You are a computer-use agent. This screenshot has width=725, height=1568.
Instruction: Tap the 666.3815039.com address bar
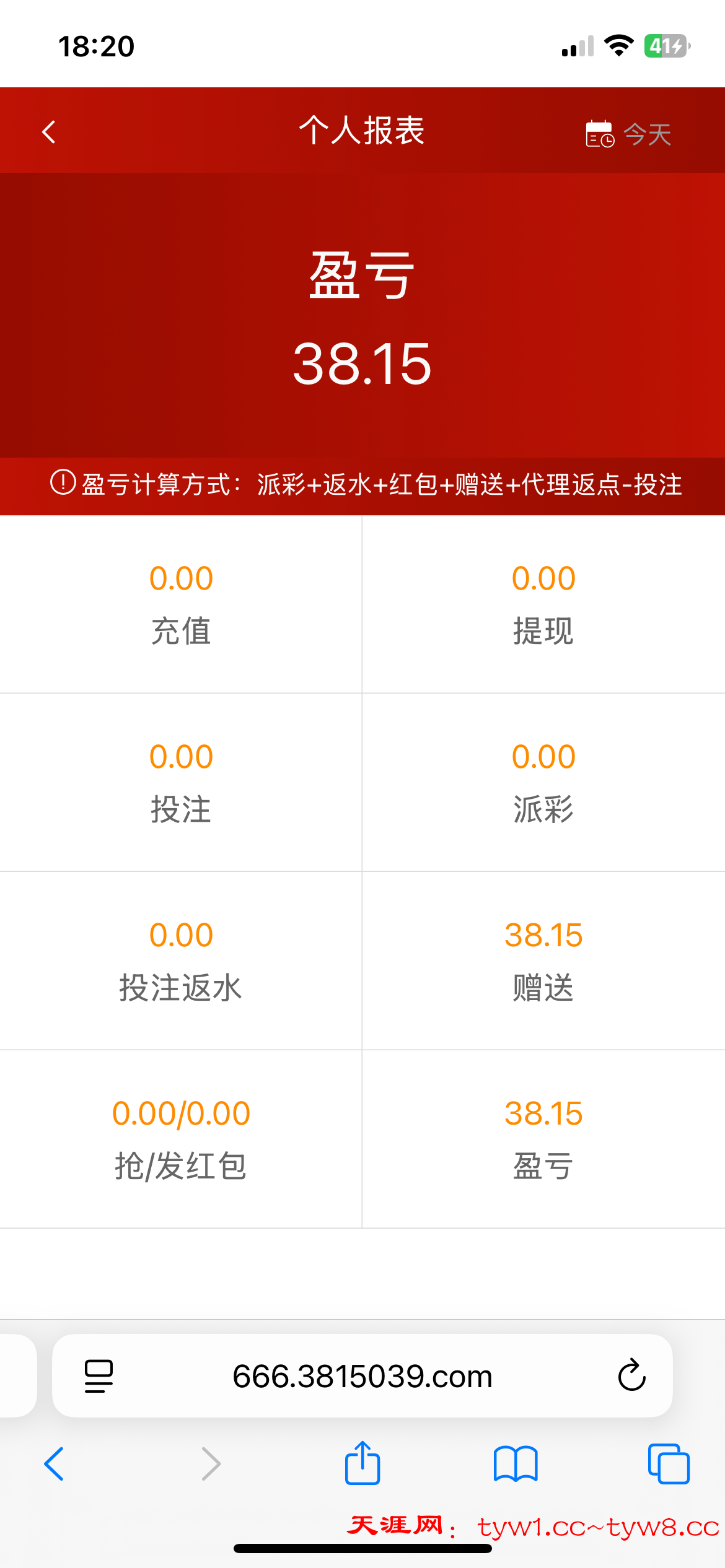(362, 1376)
